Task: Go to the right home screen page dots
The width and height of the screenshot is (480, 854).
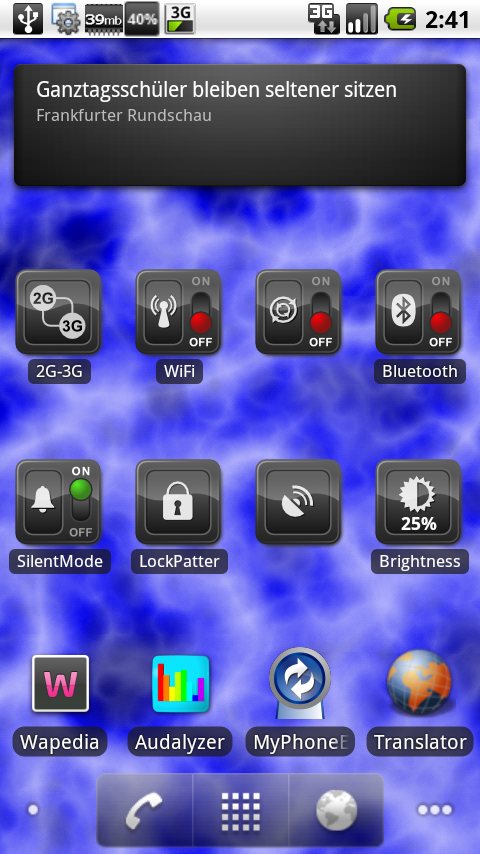Action: tap(435, 810)
